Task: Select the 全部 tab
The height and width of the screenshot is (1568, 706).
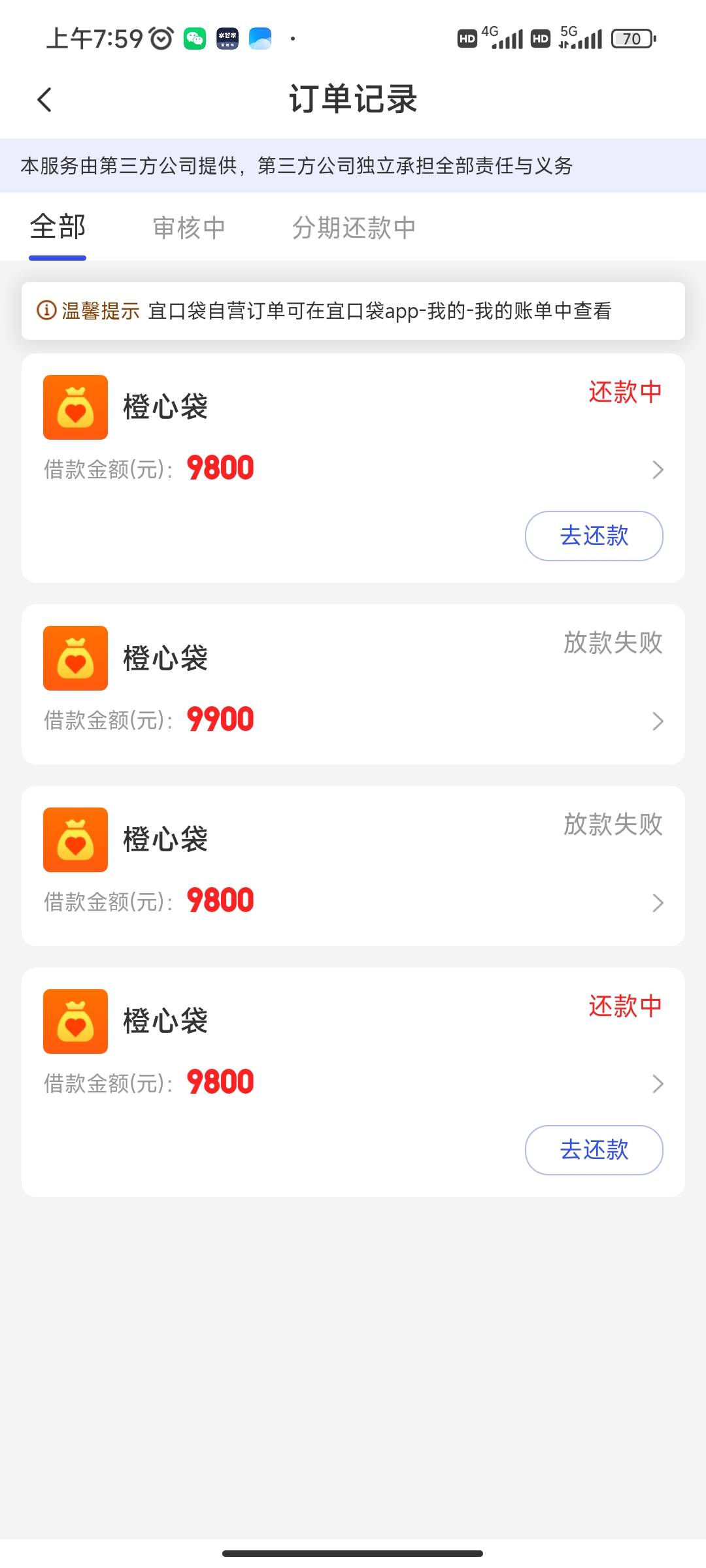Action: (58, 227)
